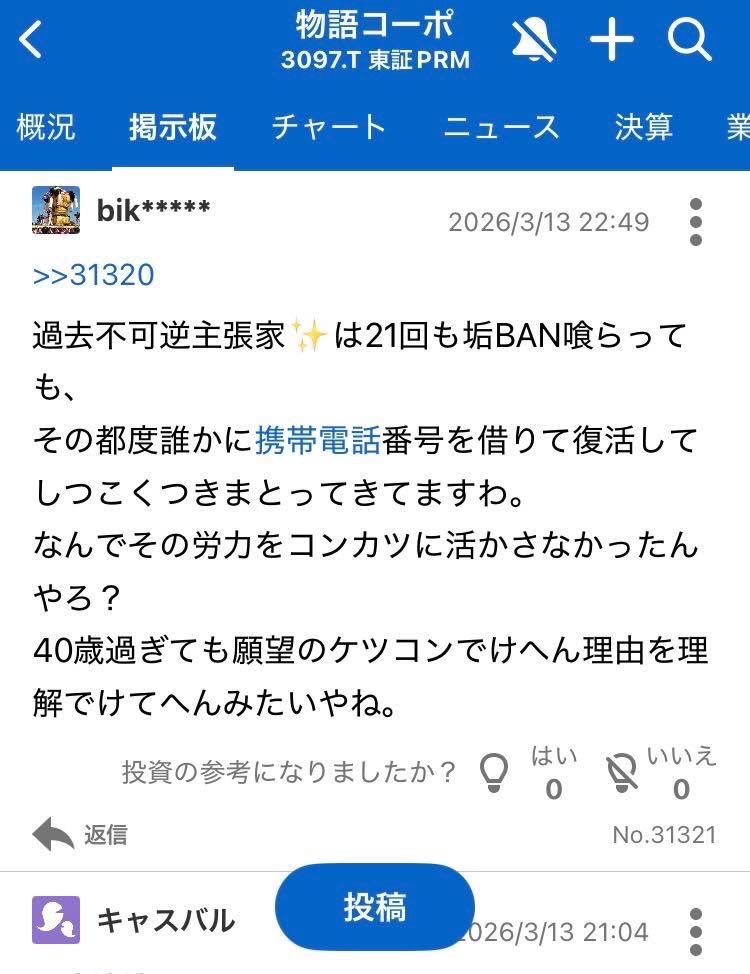Open the 決算 tab

[643, 127]
